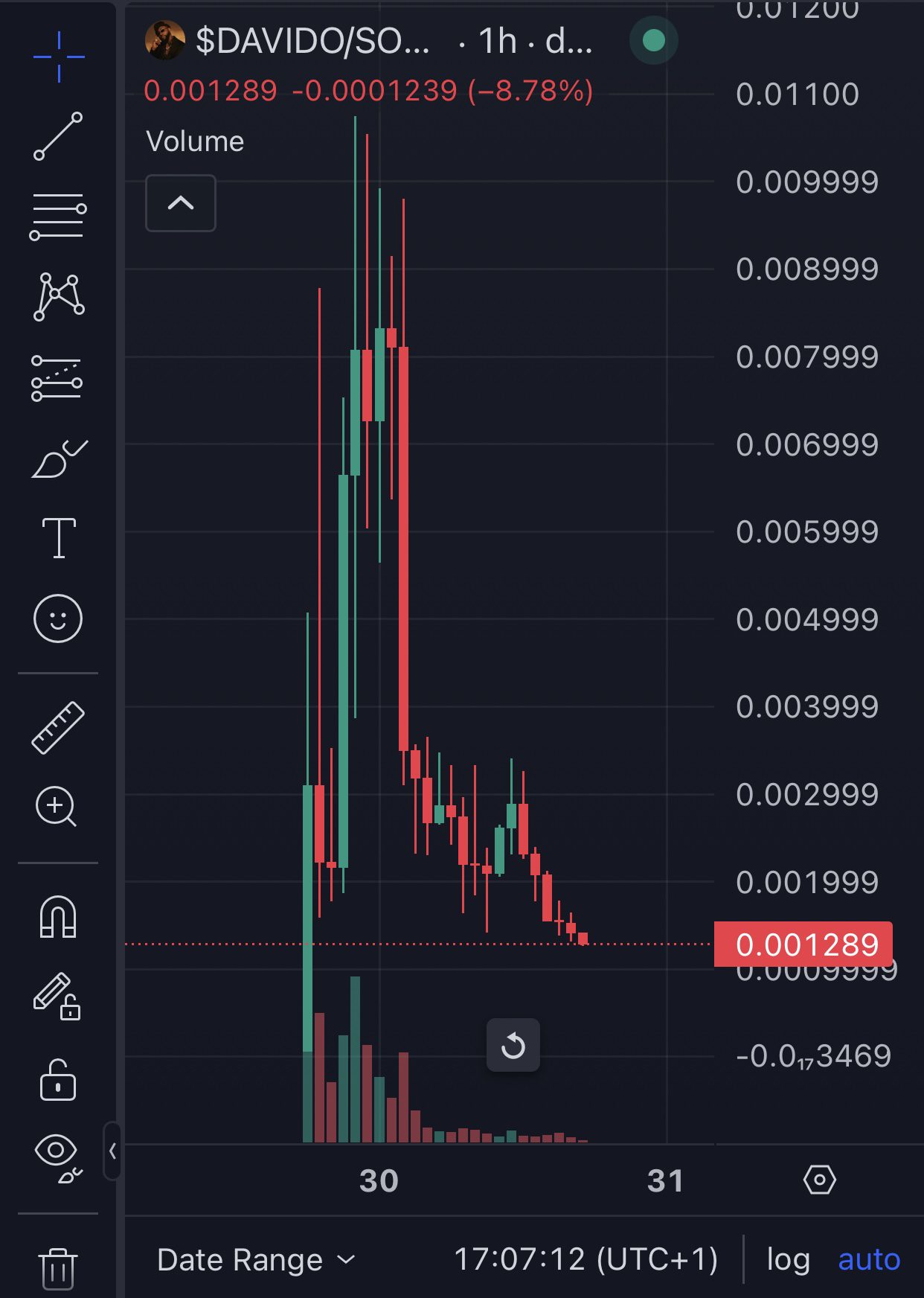Switch the price scale to log
The image size is (924, 1298).
coord(788,1260)
